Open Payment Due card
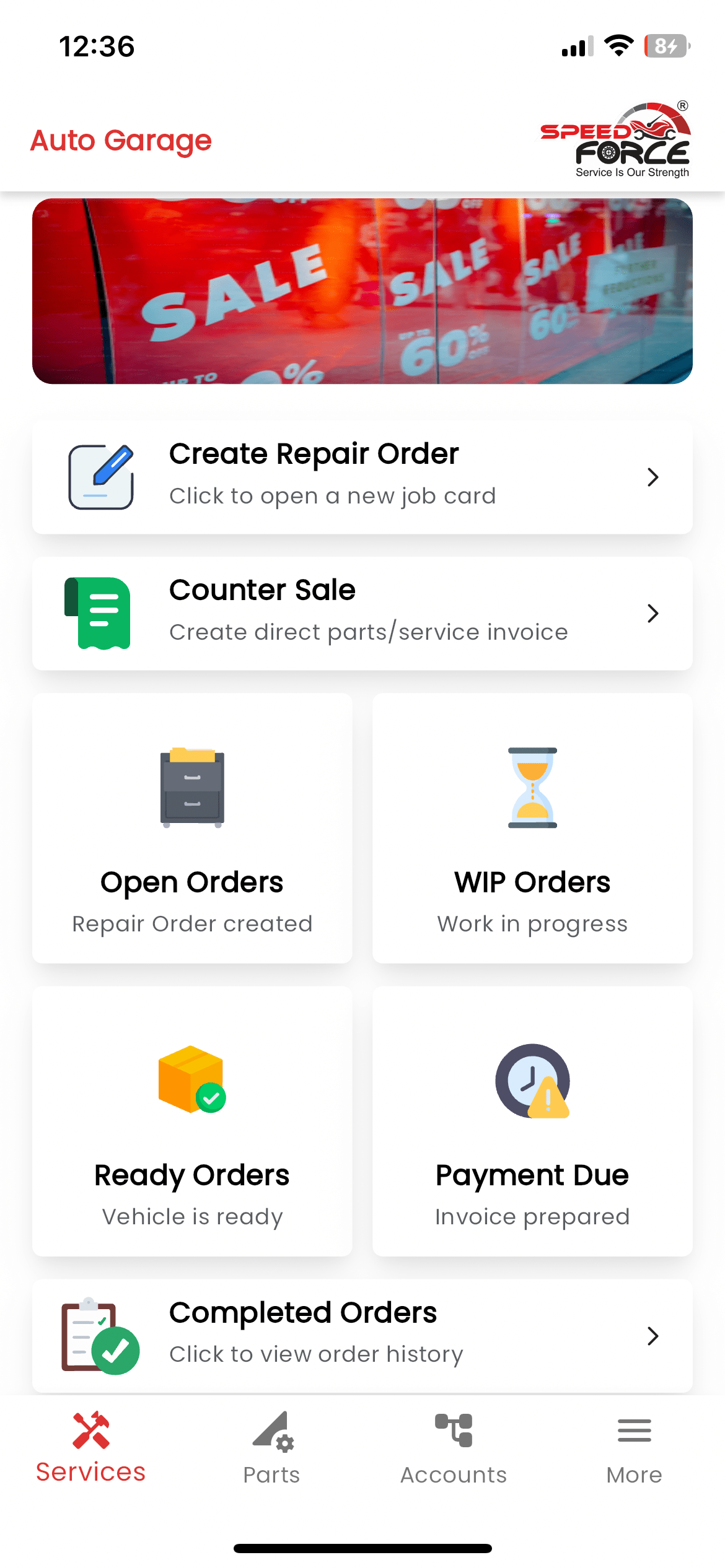The height and width of the screenshot is (1568, 725). click(532, 1121)
